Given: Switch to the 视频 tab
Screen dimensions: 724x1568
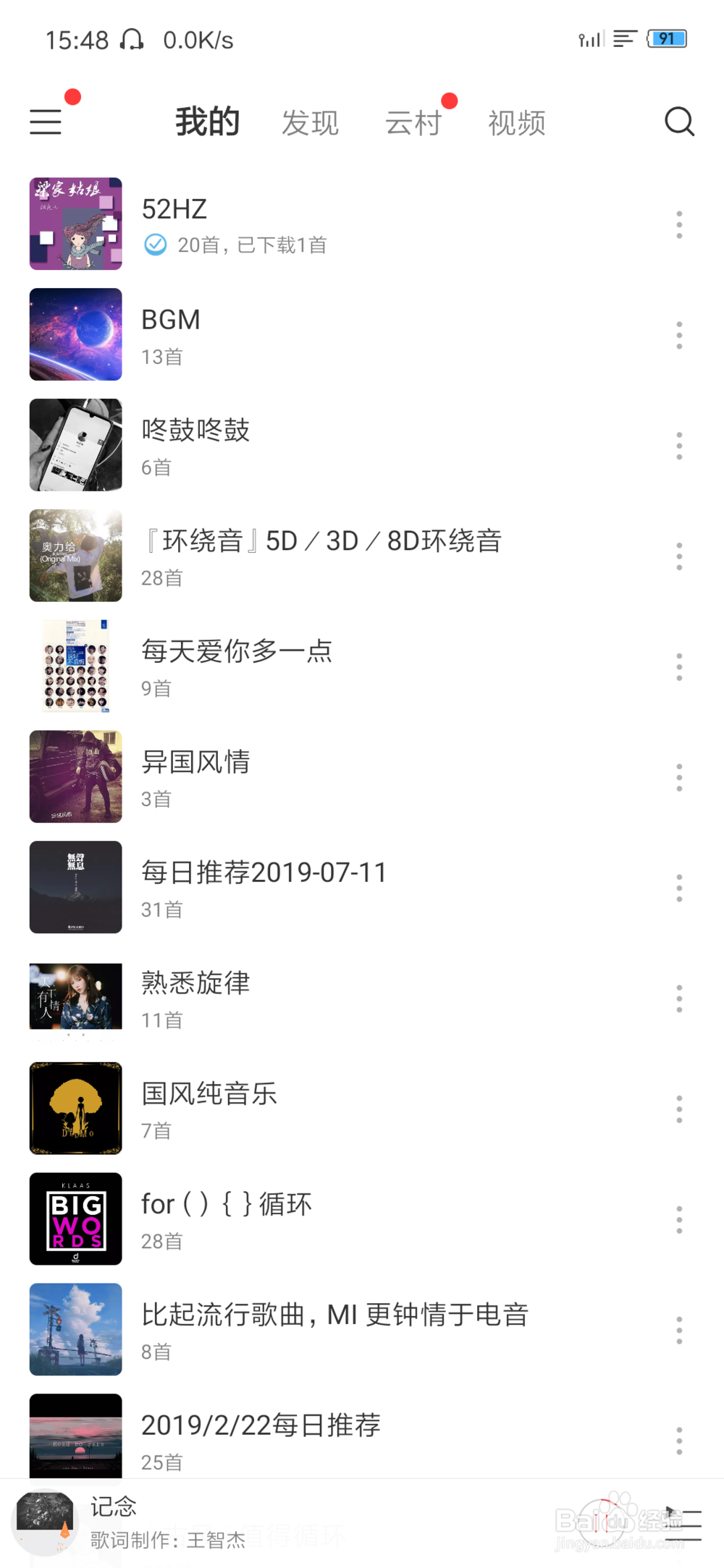Looking at the screenshot, I should pyautogui.click(x=517, y=122).
